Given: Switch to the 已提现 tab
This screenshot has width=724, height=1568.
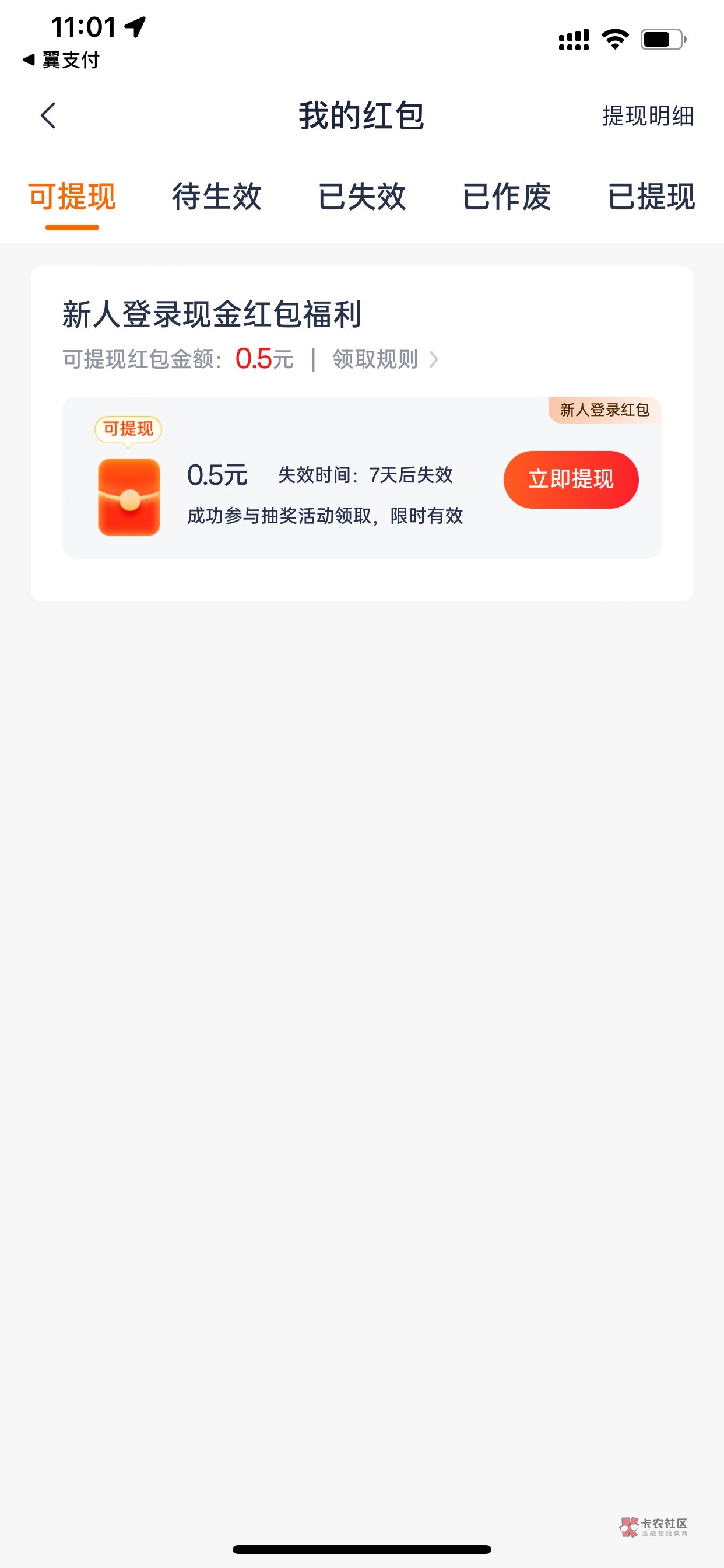Looking at the screenshot, I should [x=651, y=197].
